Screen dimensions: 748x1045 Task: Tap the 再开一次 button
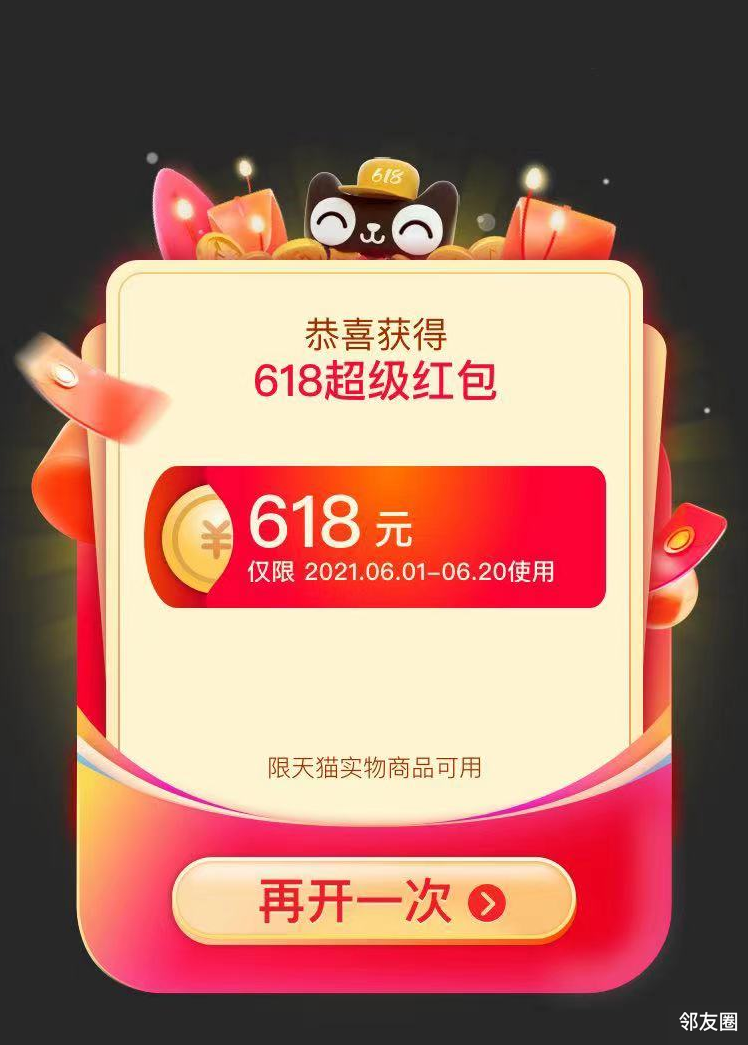click(374, 901)
